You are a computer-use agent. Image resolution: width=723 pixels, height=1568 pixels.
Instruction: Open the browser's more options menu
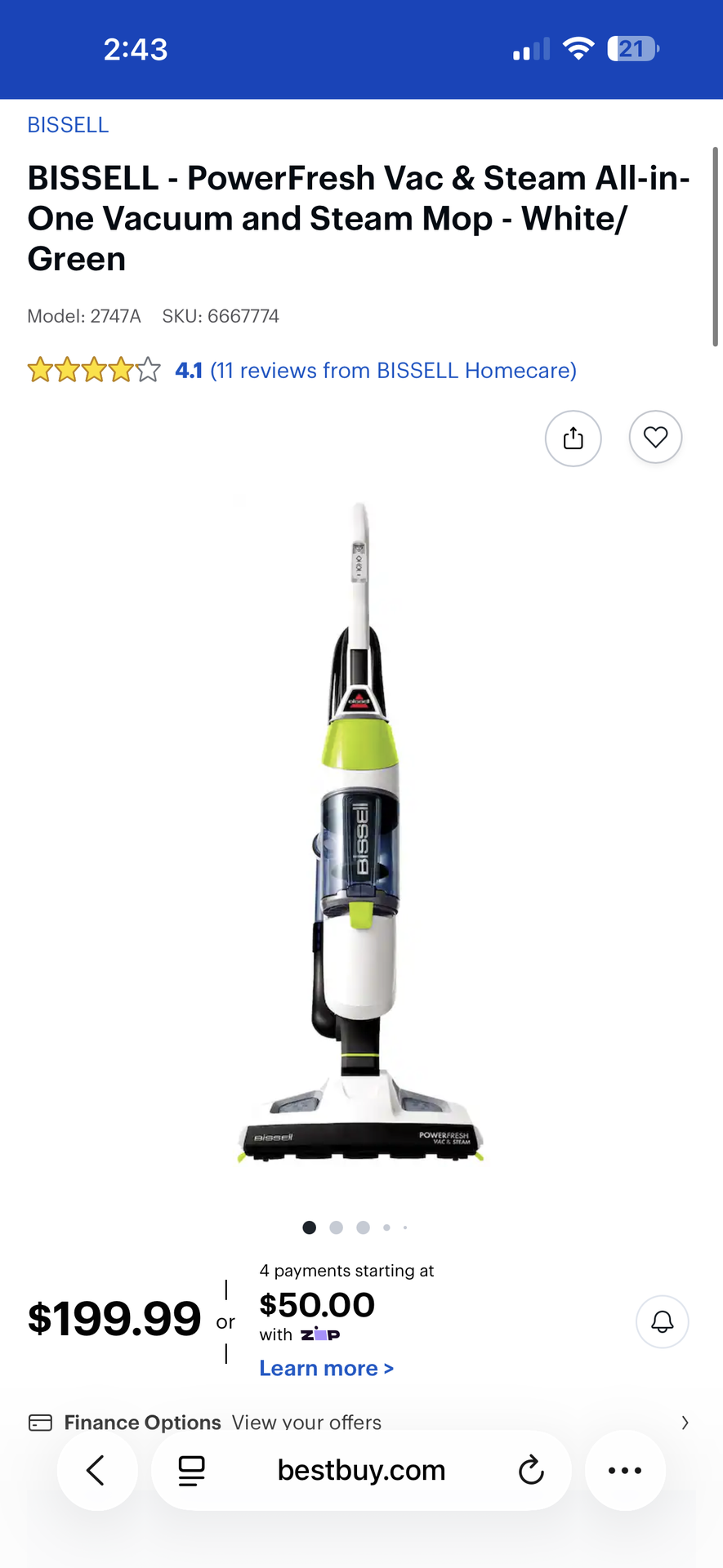pyautogui.click(x=625, y=1471)
